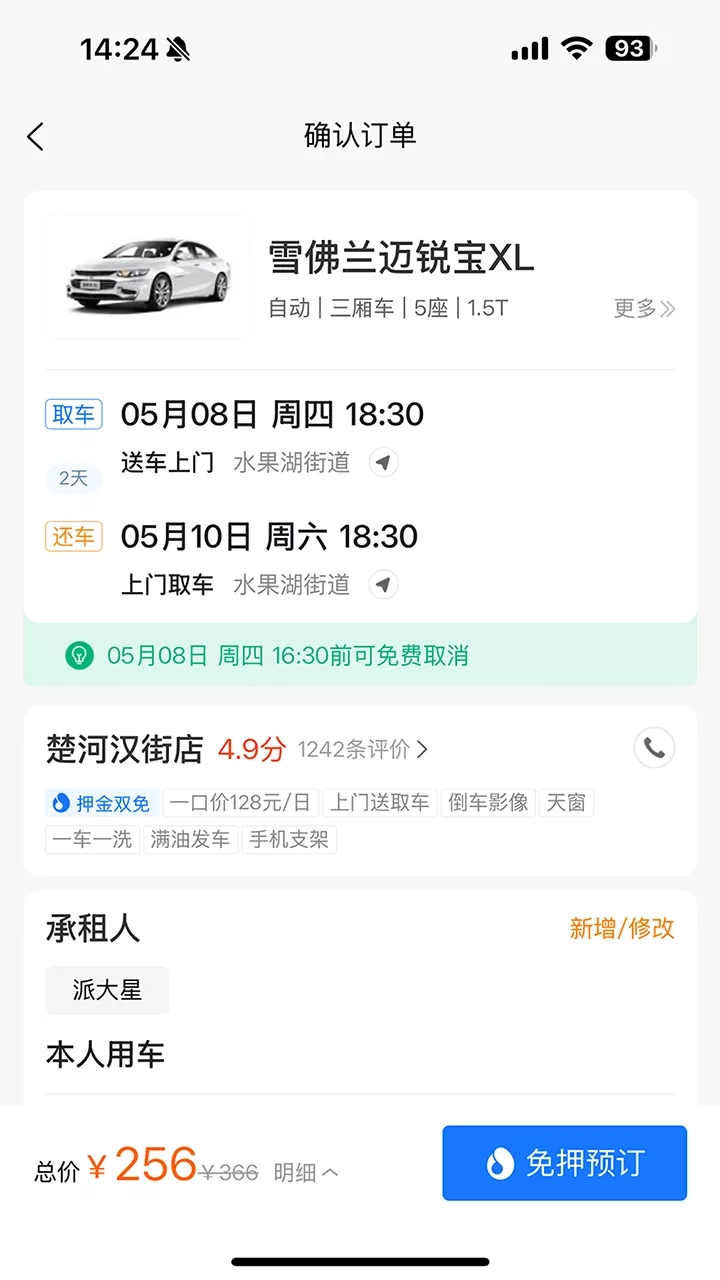Call the 楚河汉街店 store
Screen dimensions: 720x1280
[654, 747]
